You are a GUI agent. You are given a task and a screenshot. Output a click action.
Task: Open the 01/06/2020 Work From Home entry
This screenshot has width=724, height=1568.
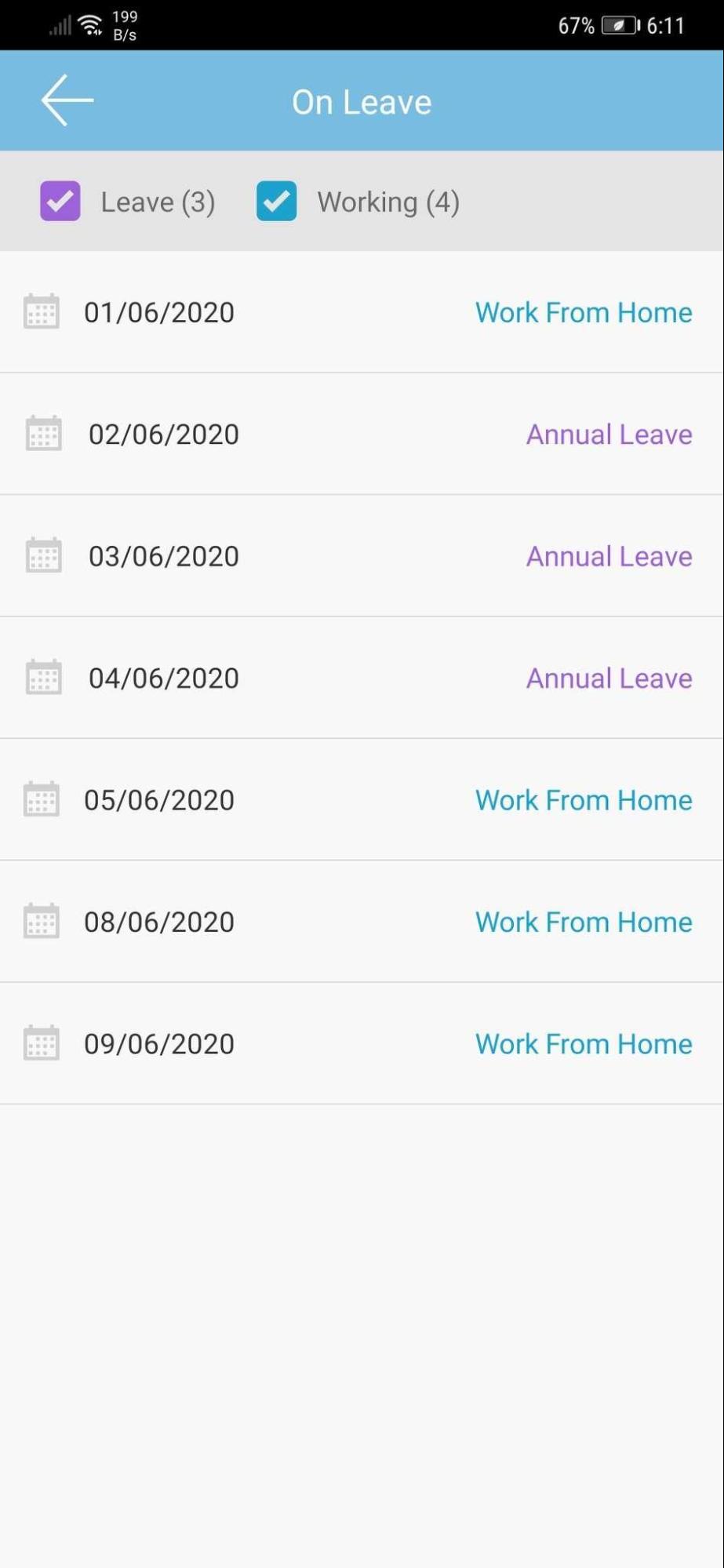pos(362,312)
